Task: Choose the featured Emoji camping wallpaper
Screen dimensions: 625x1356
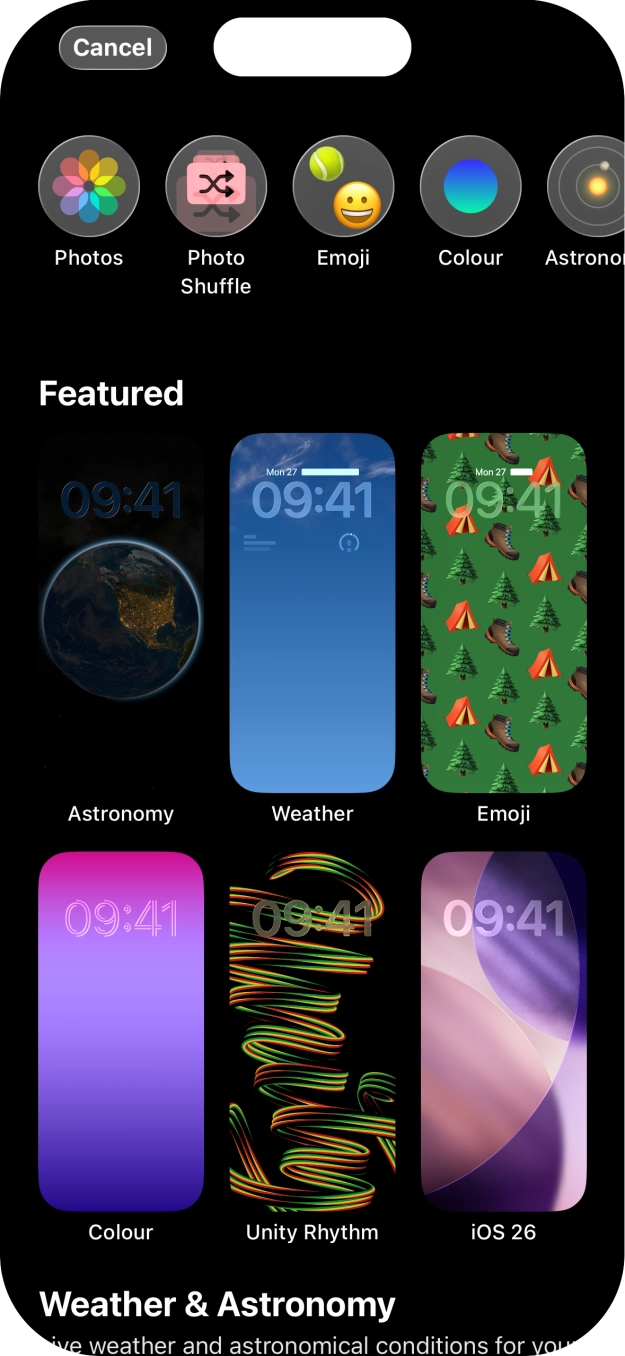Action: [503, 612]
